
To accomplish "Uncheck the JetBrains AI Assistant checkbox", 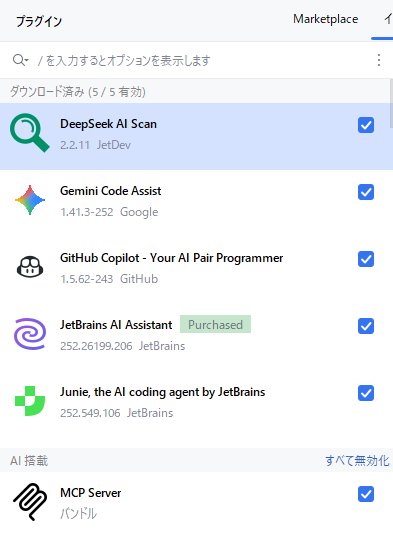I will pyautogui.click(x=366, y=326).
